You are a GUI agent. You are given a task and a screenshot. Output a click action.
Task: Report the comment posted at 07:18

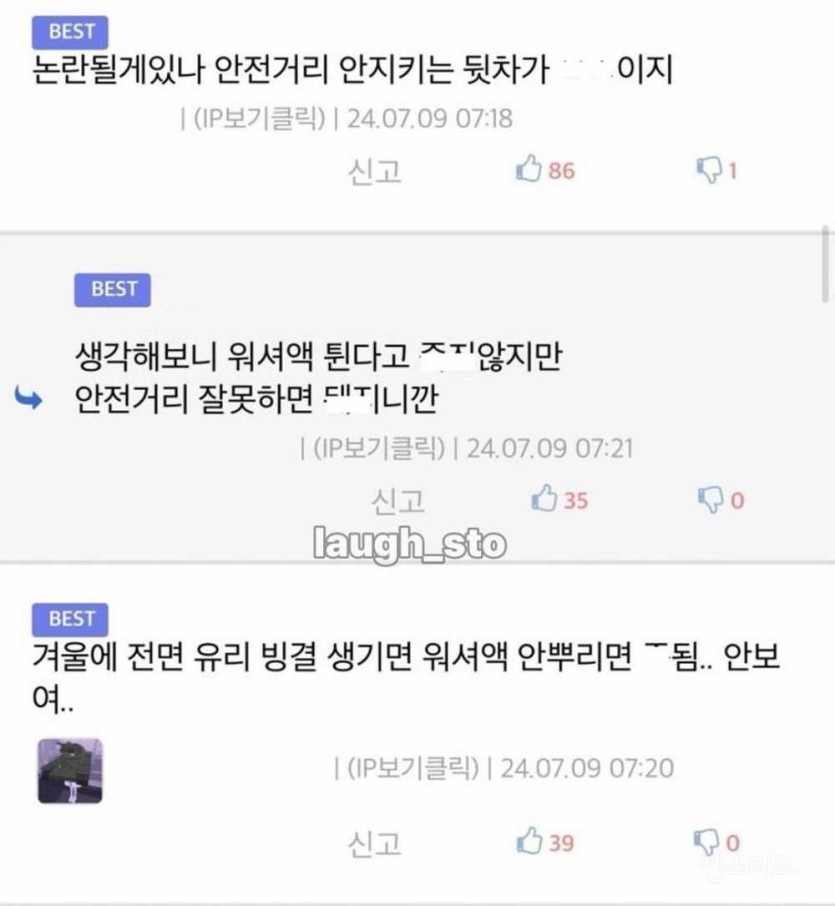pyautogui.click(x=374, y=171)
